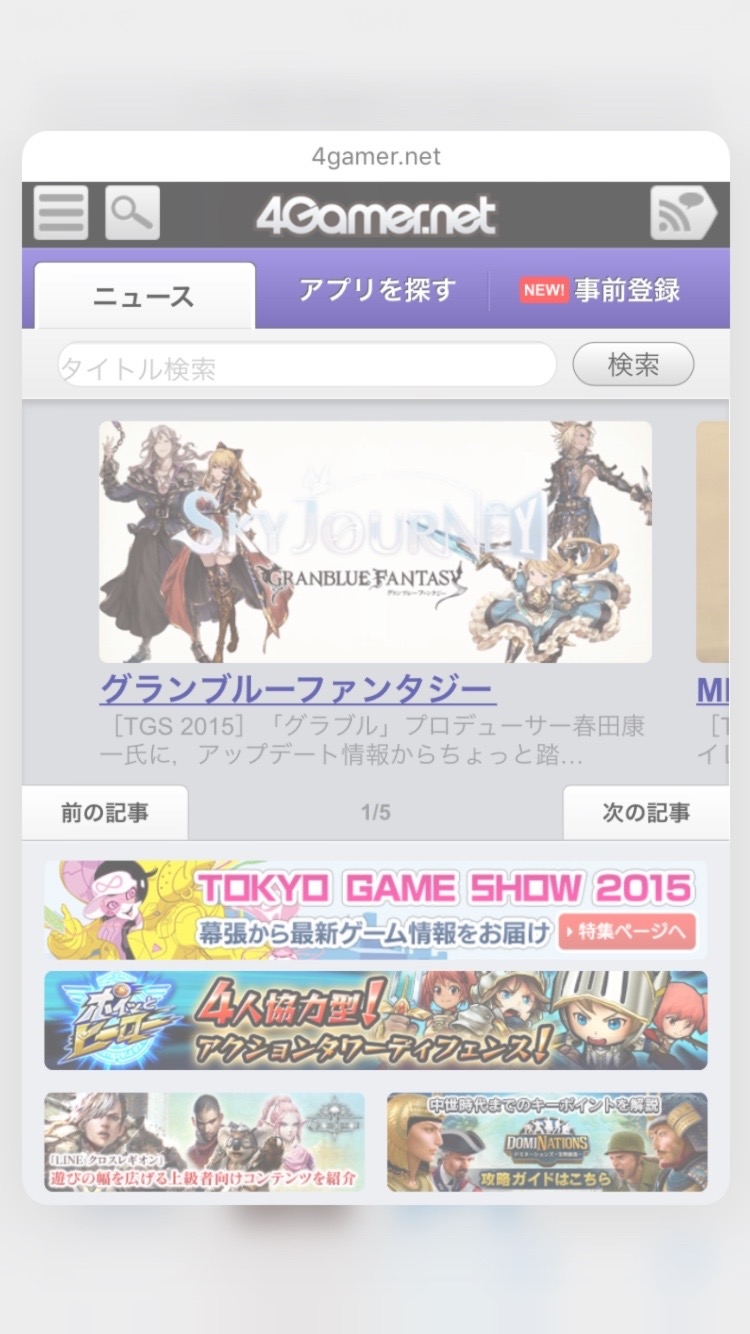Image resolution: width=750 pixels, height=1334 pixels.
Task: Open the グランブルーファンタジー article link
Action: (x=298, y=689)
